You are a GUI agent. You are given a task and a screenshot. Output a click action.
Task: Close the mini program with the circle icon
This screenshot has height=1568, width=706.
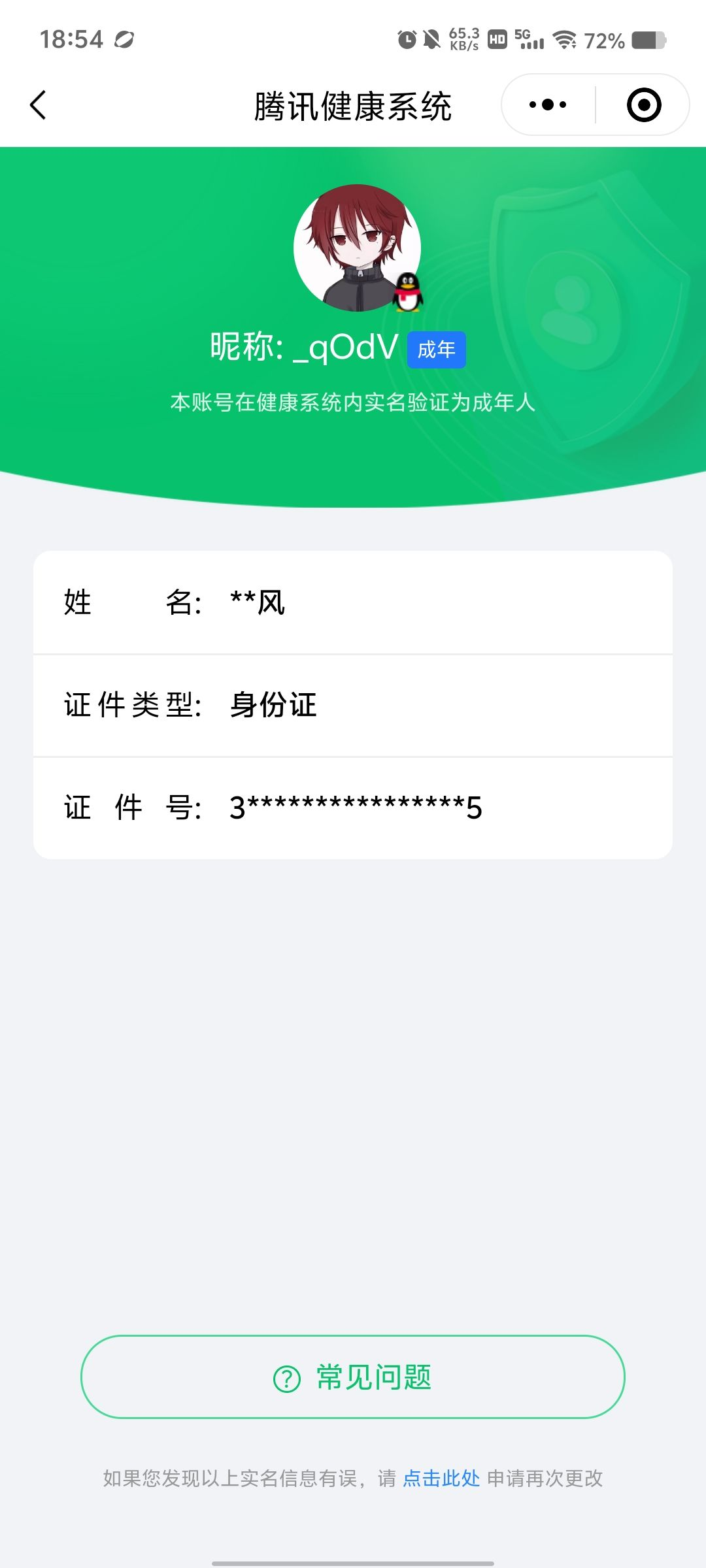(x=643, y=105)
